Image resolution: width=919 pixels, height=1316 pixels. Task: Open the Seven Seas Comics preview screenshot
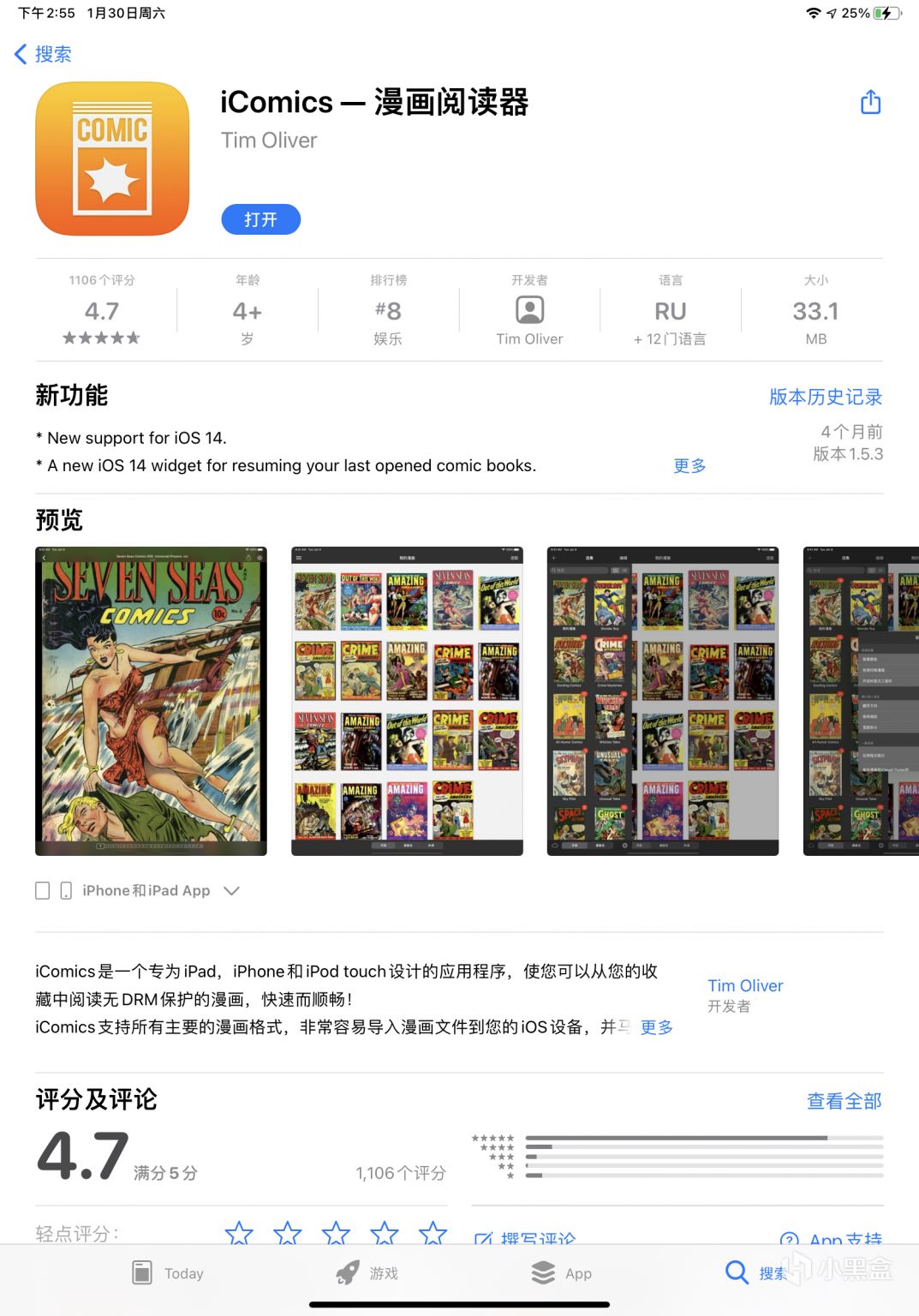pyautogui.click(x=151, y=701)
